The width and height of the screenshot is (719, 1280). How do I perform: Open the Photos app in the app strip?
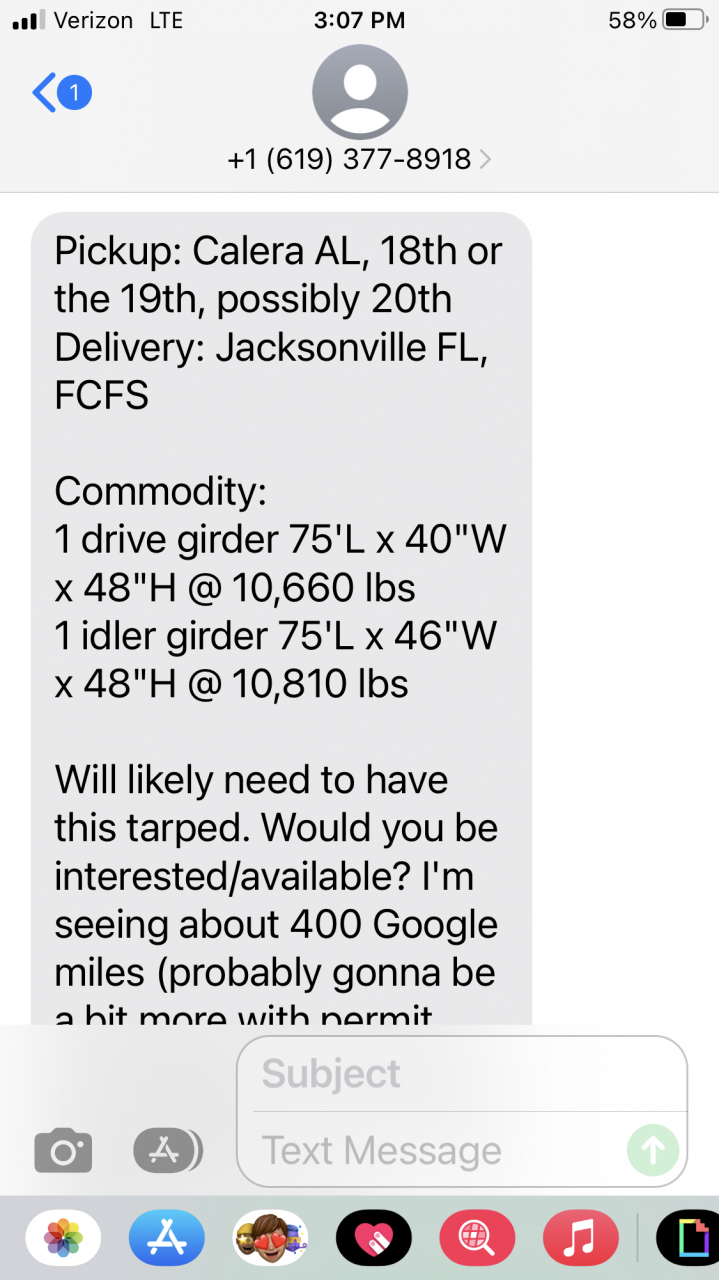click(63, 1238)
